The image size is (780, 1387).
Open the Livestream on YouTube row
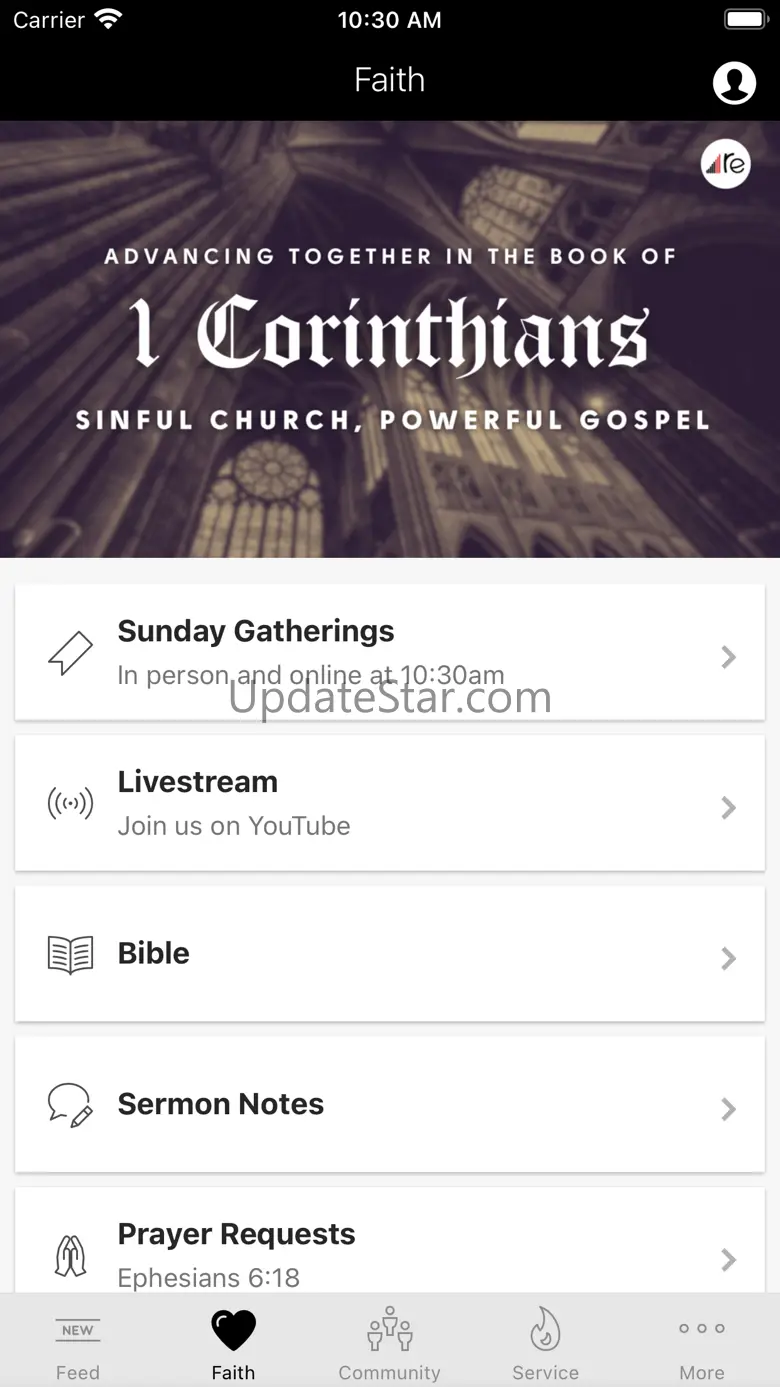(x=390, y=803)
